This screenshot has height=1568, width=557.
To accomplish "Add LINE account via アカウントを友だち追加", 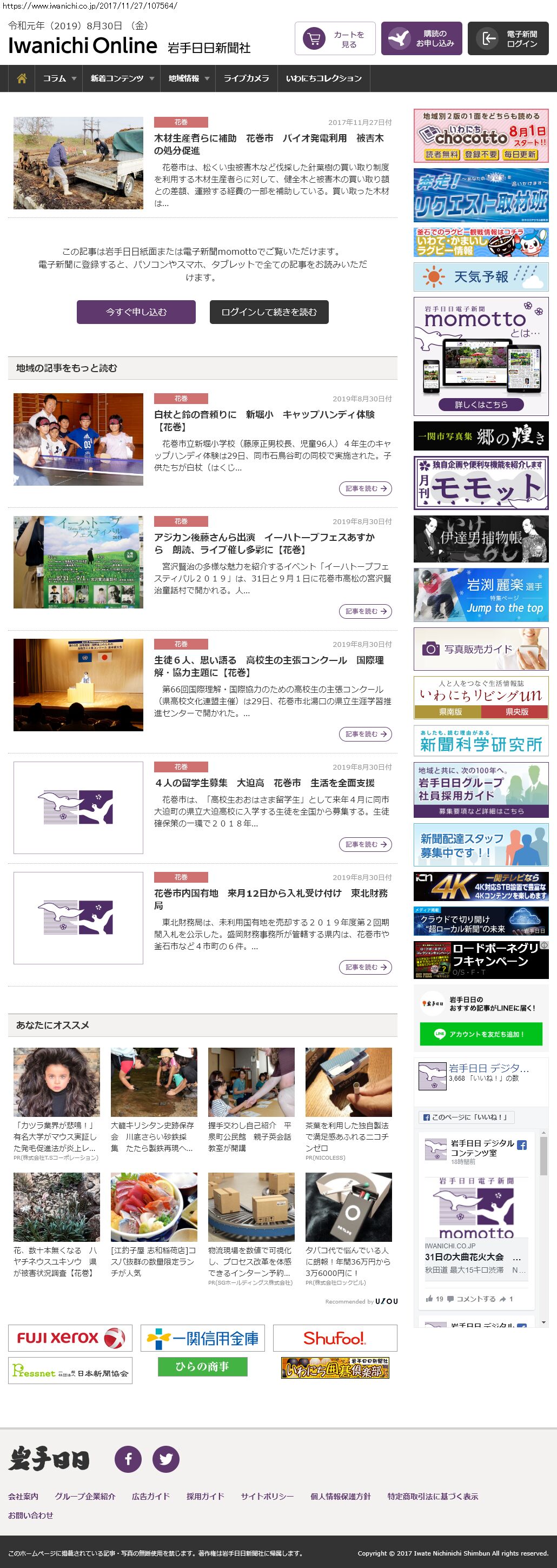I will click(481, 1034).
